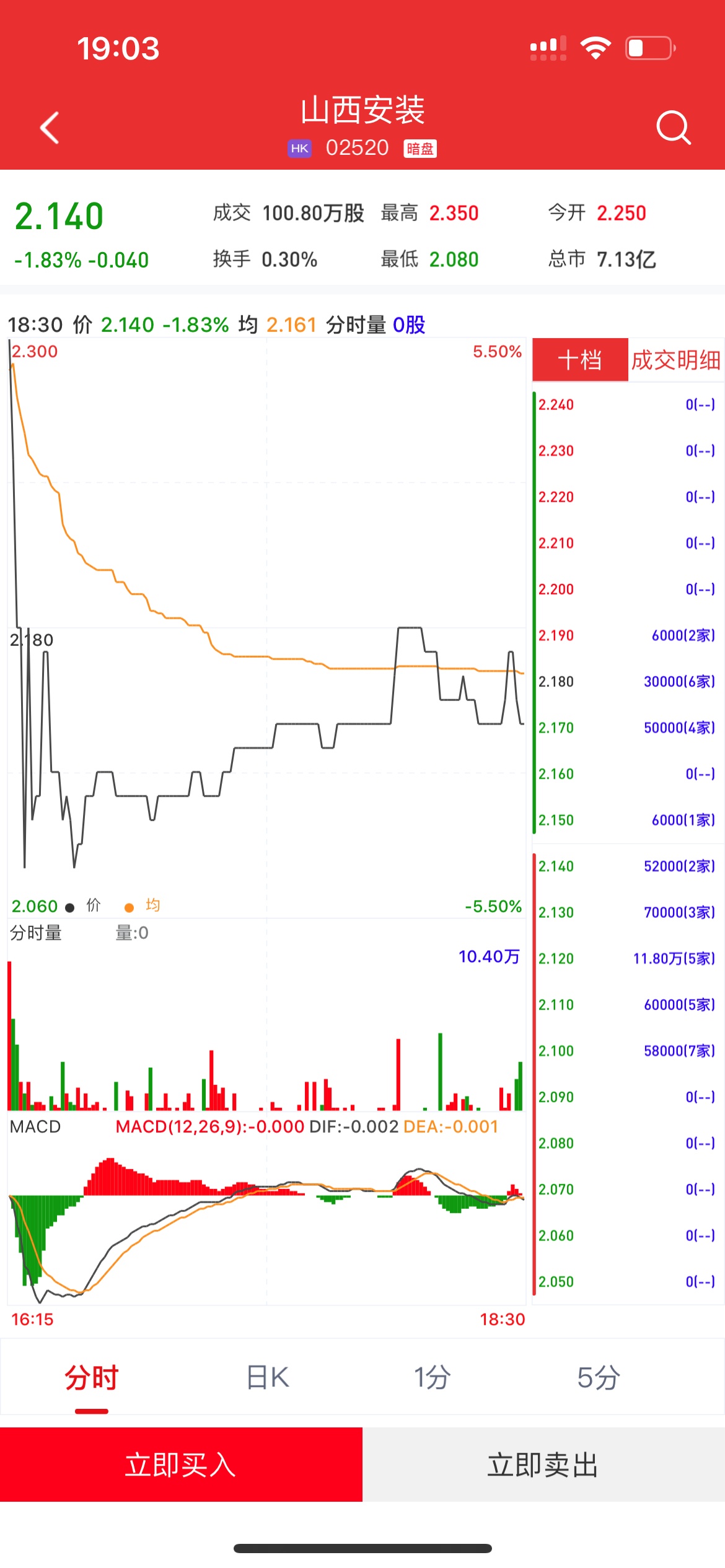Switch to the 日K daily chart tab

[268, 1378]
